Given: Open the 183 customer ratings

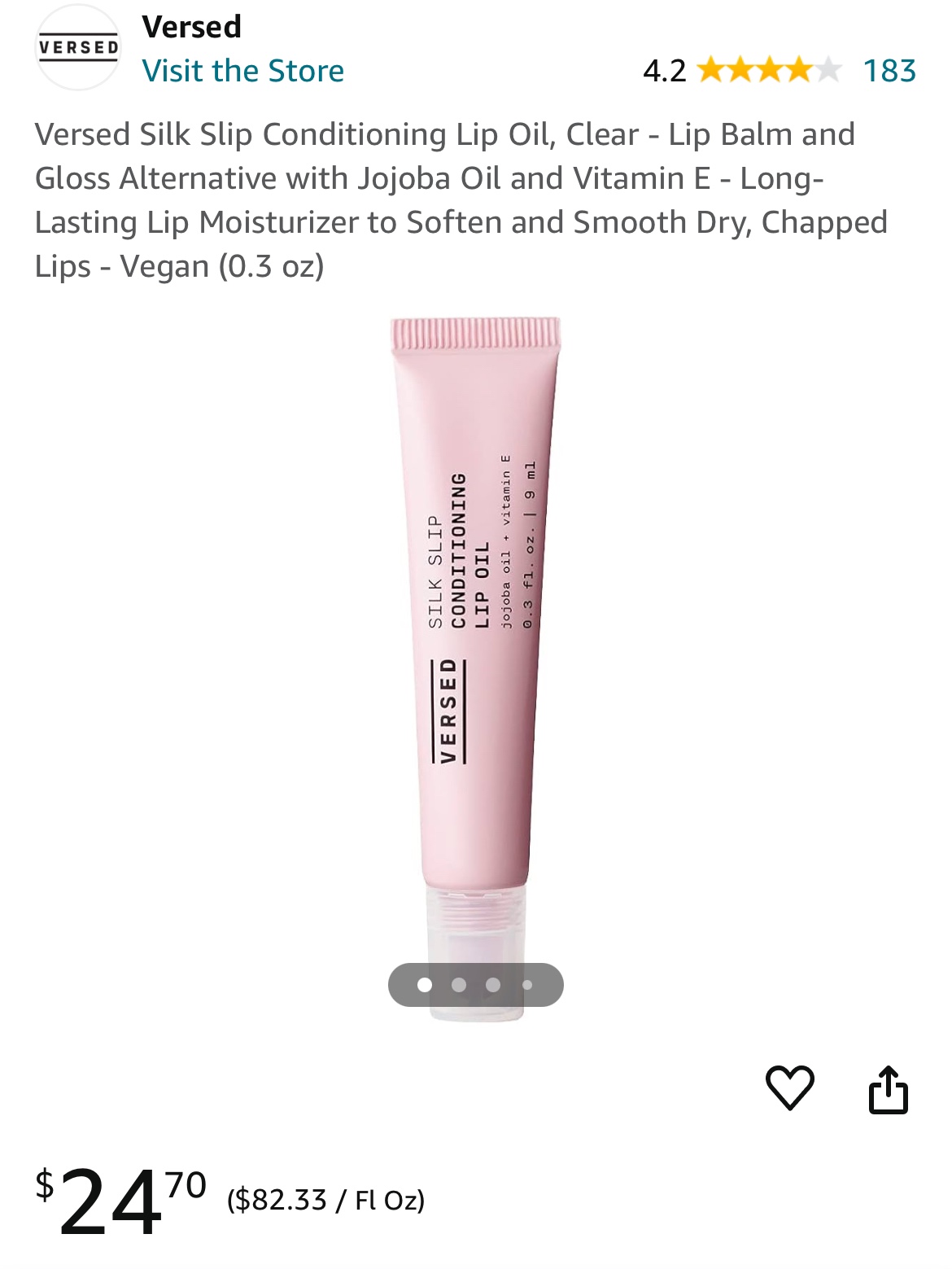Looking at the screenshot, I should tap(889, 71).
